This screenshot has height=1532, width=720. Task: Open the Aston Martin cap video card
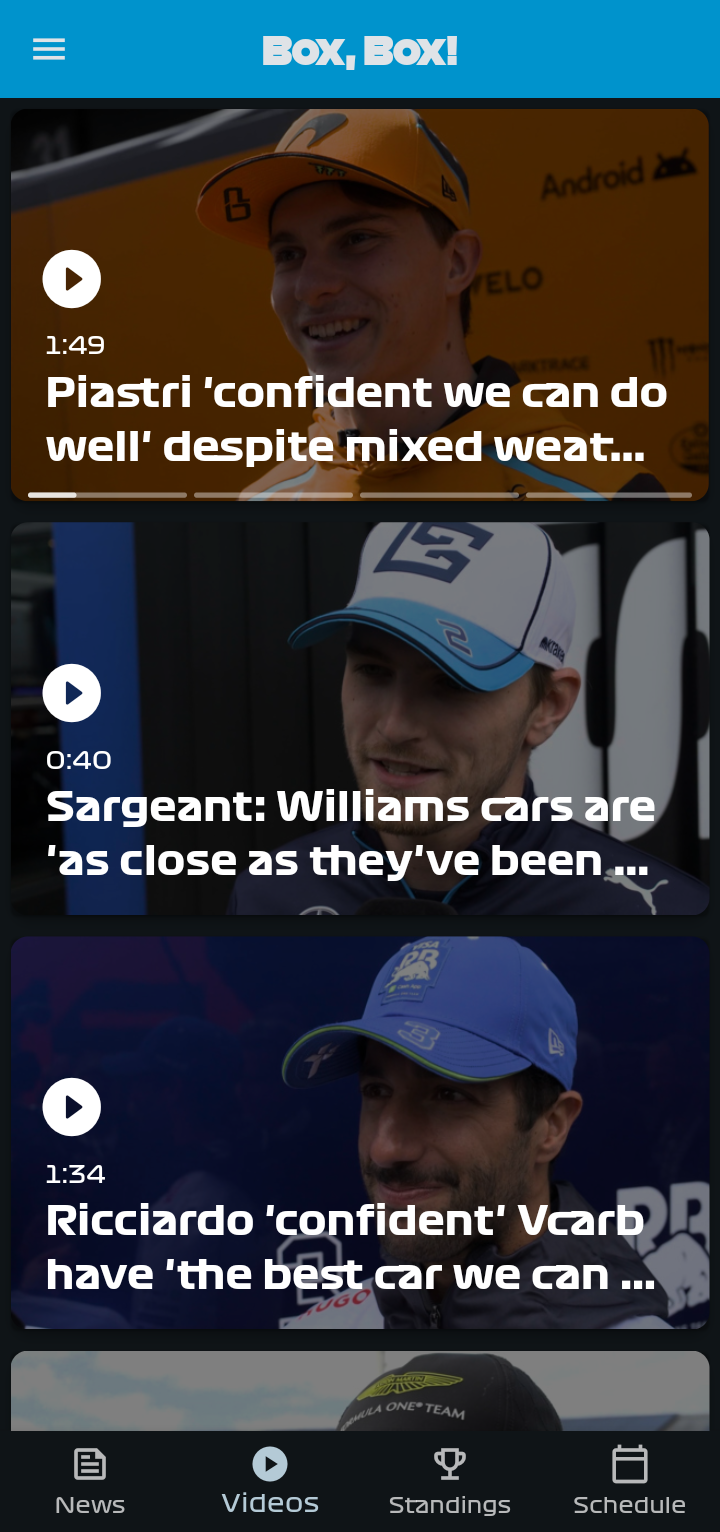[360, 1392]
